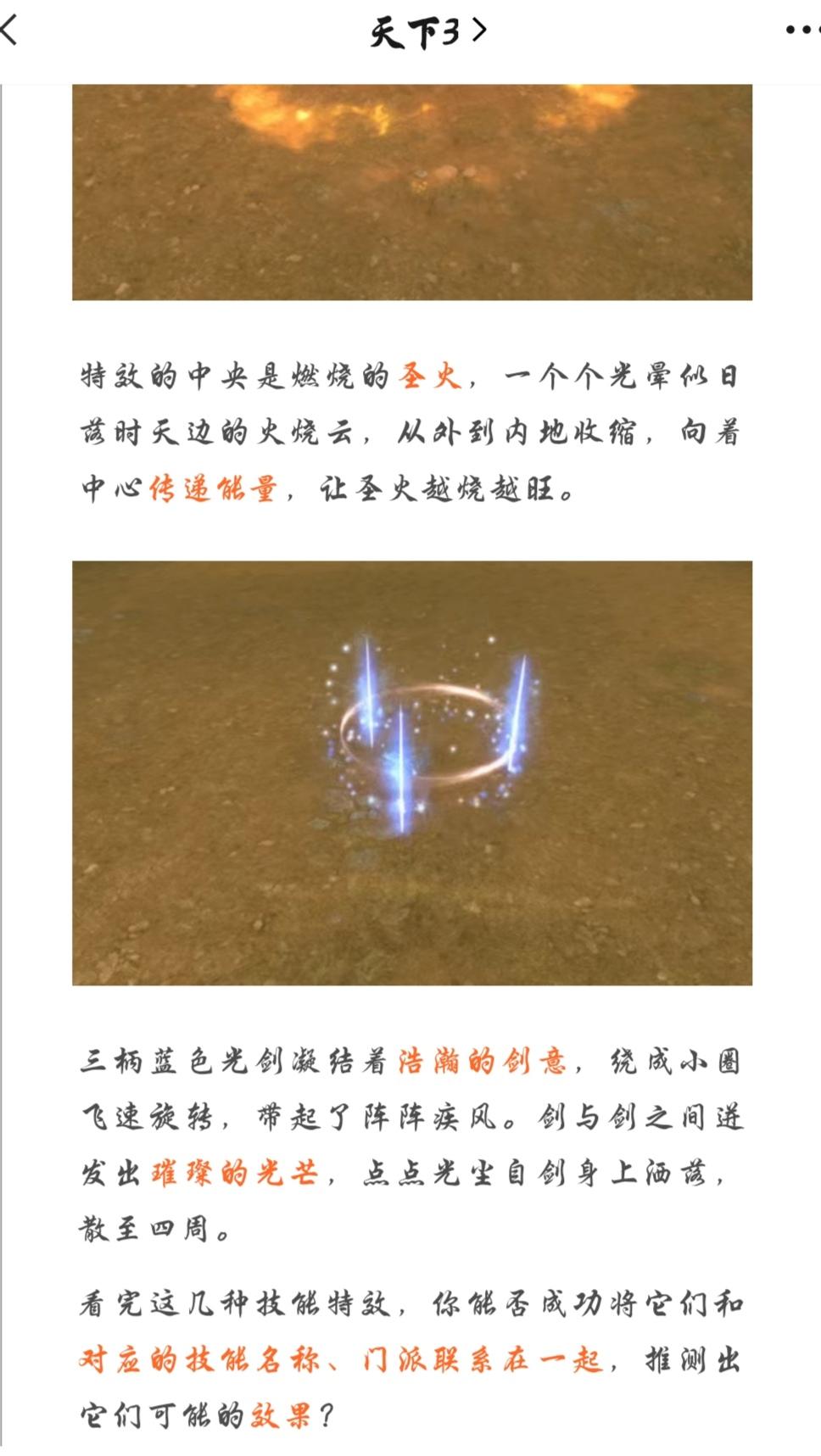Go back using the top-left arrow
Screen dimensions: 821x1456
pos(8,31)
